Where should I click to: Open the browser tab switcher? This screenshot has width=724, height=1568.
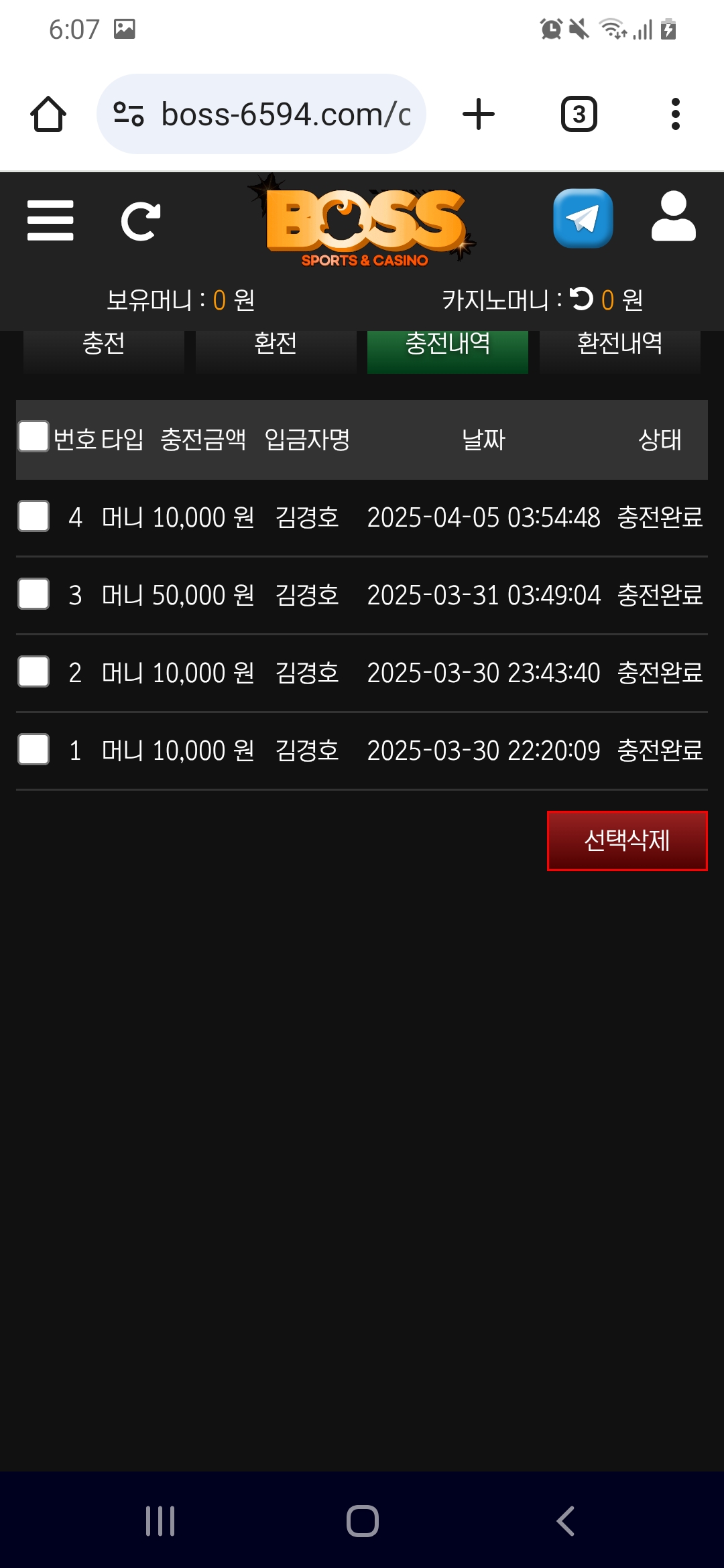point(579,114)
